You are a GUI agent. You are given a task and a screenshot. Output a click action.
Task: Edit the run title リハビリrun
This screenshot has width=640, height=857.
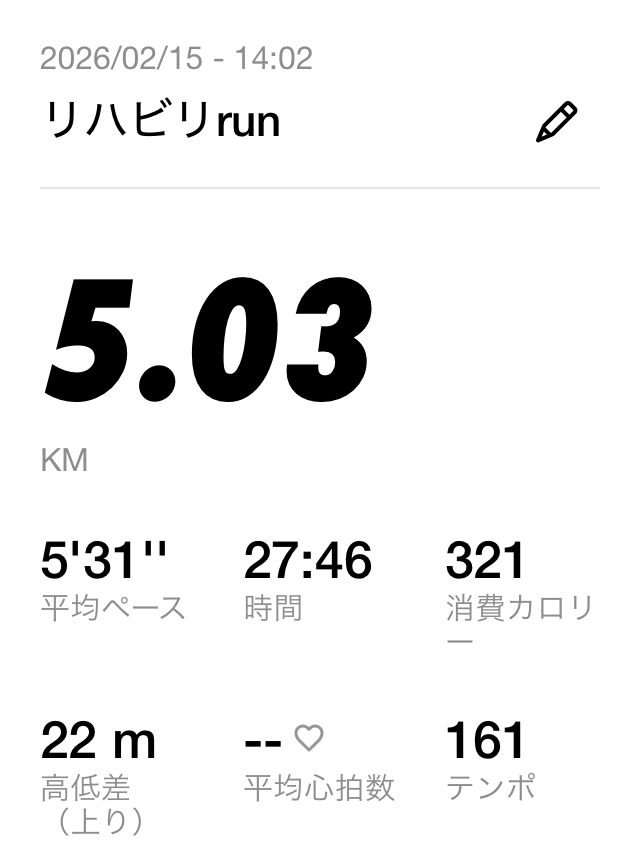[556, 123]
